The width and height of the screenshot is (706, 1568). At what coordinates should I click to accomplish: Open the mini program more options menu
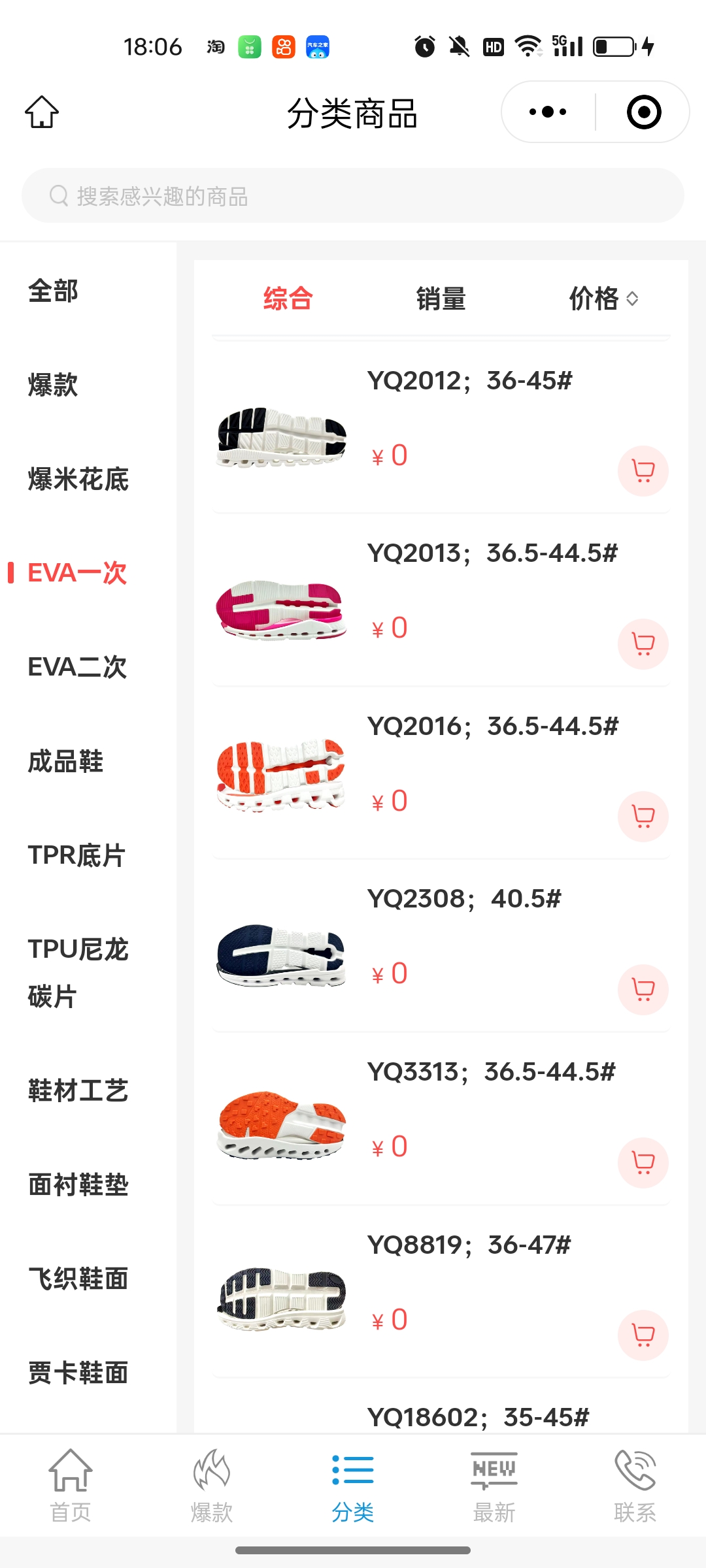point(548,112)
